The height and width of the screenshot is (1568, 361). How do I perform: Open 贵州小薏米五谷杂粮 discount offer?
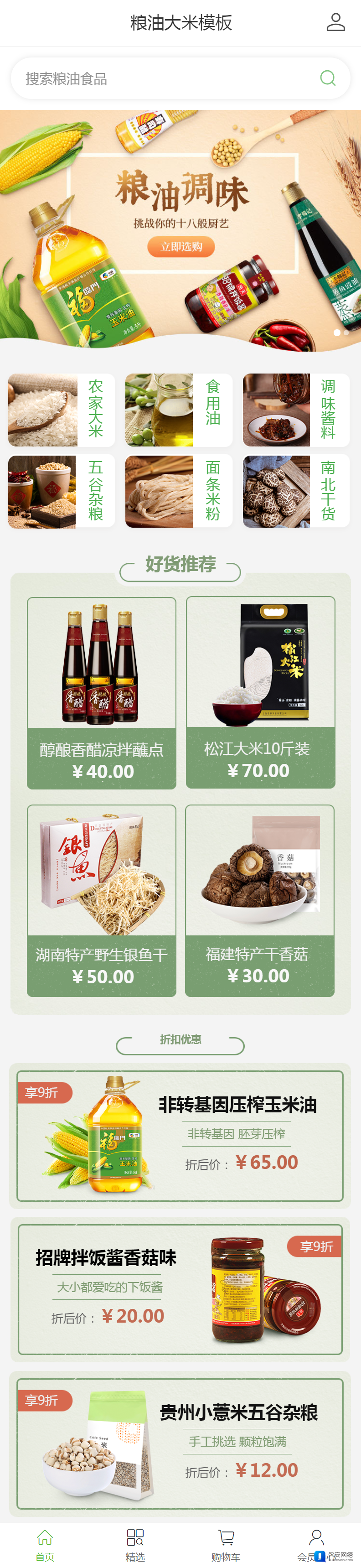pyautogui.click(x=180, y=1443)
